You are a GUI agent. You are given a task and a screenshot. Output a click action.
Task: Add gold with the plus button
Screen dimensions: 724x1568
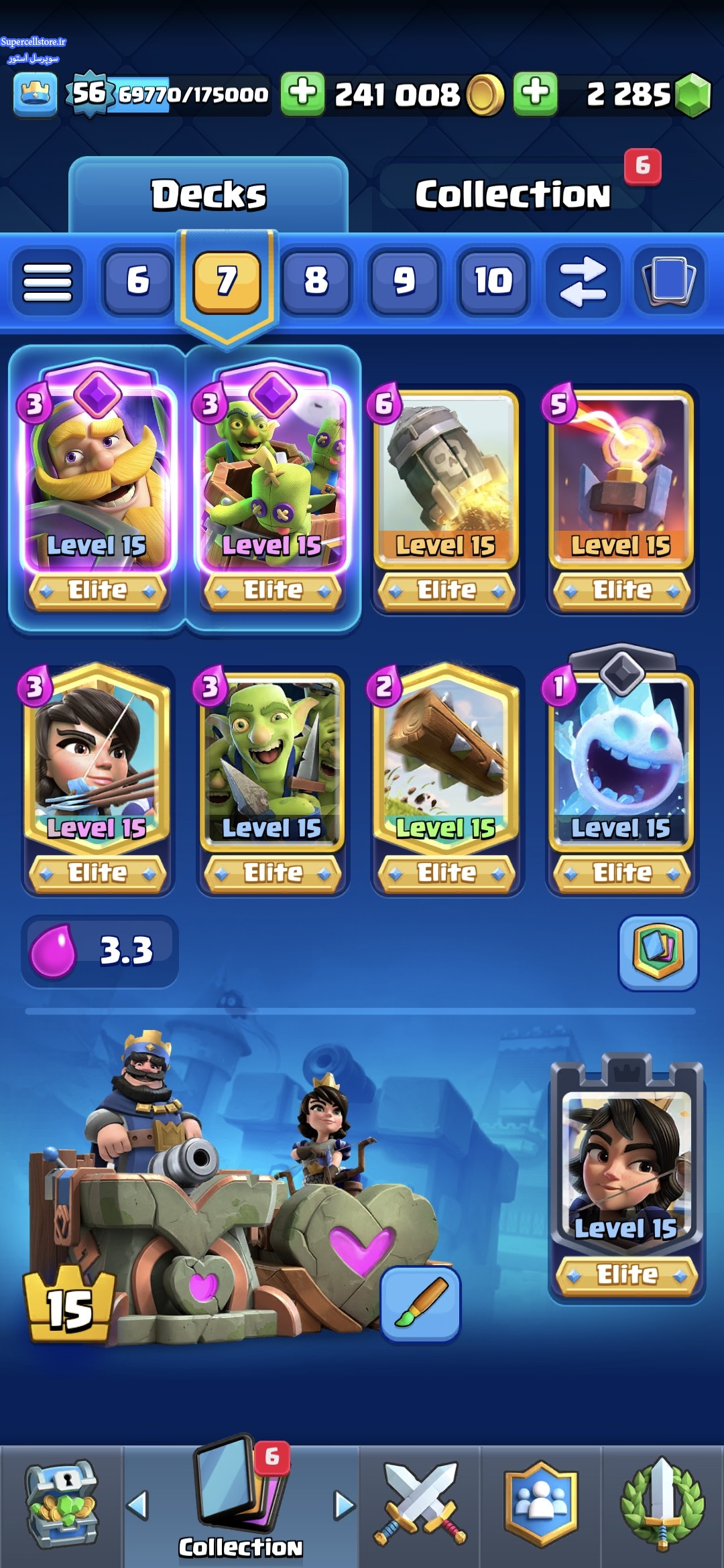302,94
